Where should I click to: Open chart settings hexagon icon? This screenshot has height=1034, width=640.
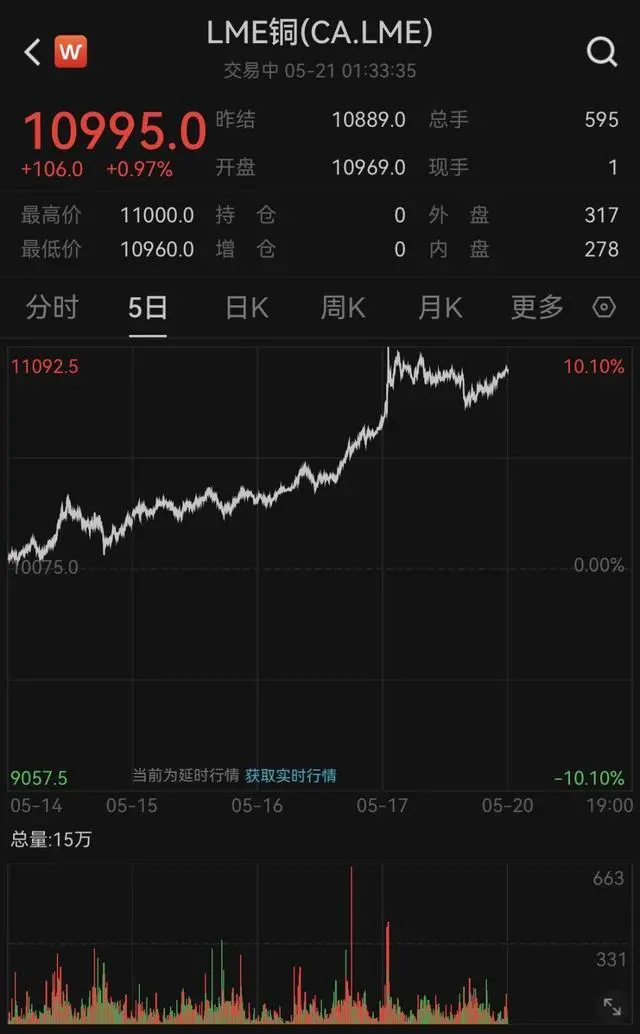click(x=604, y=307)
